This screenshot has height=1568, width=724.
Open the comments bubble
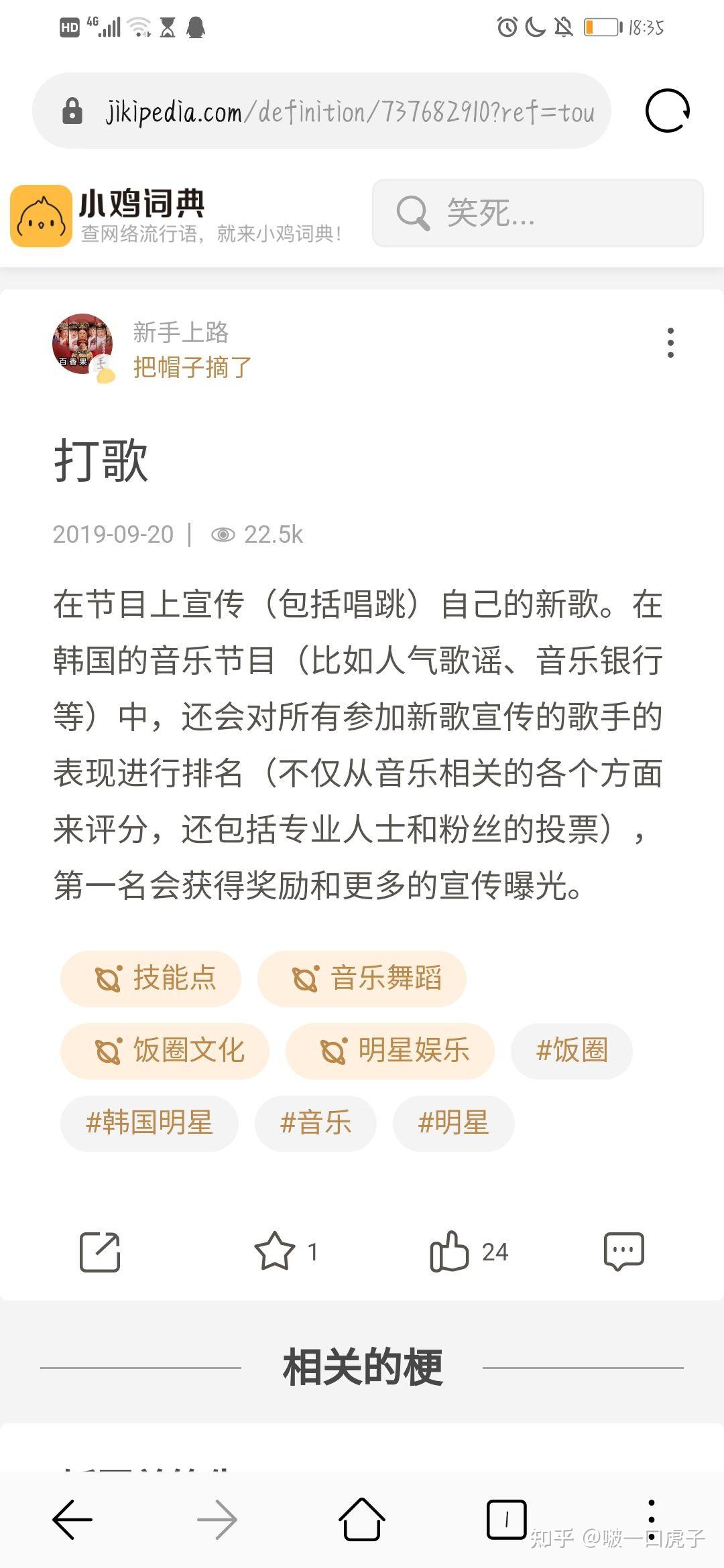(623, 1252)
